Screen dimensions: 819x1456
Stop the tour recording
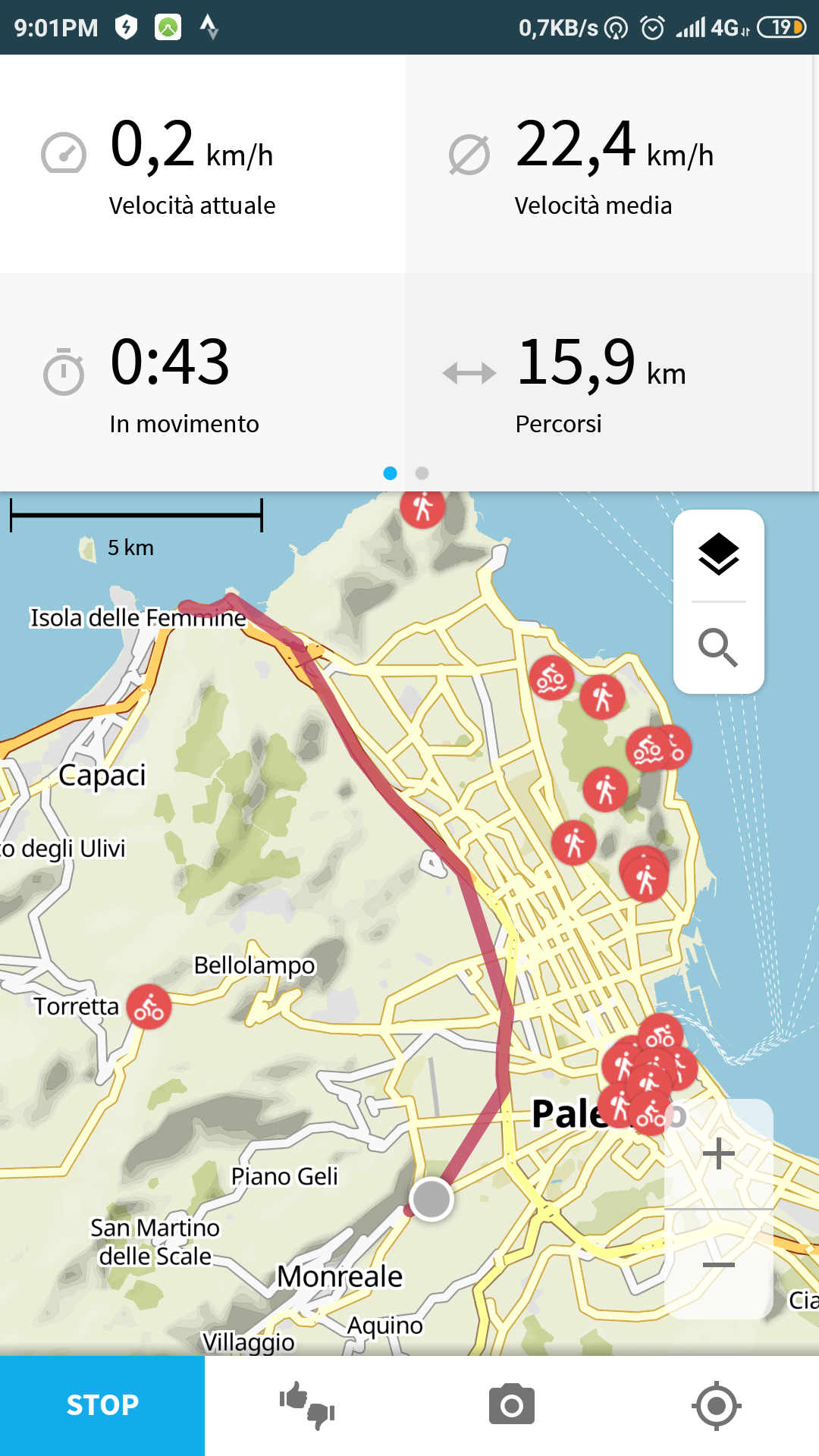102,1405
